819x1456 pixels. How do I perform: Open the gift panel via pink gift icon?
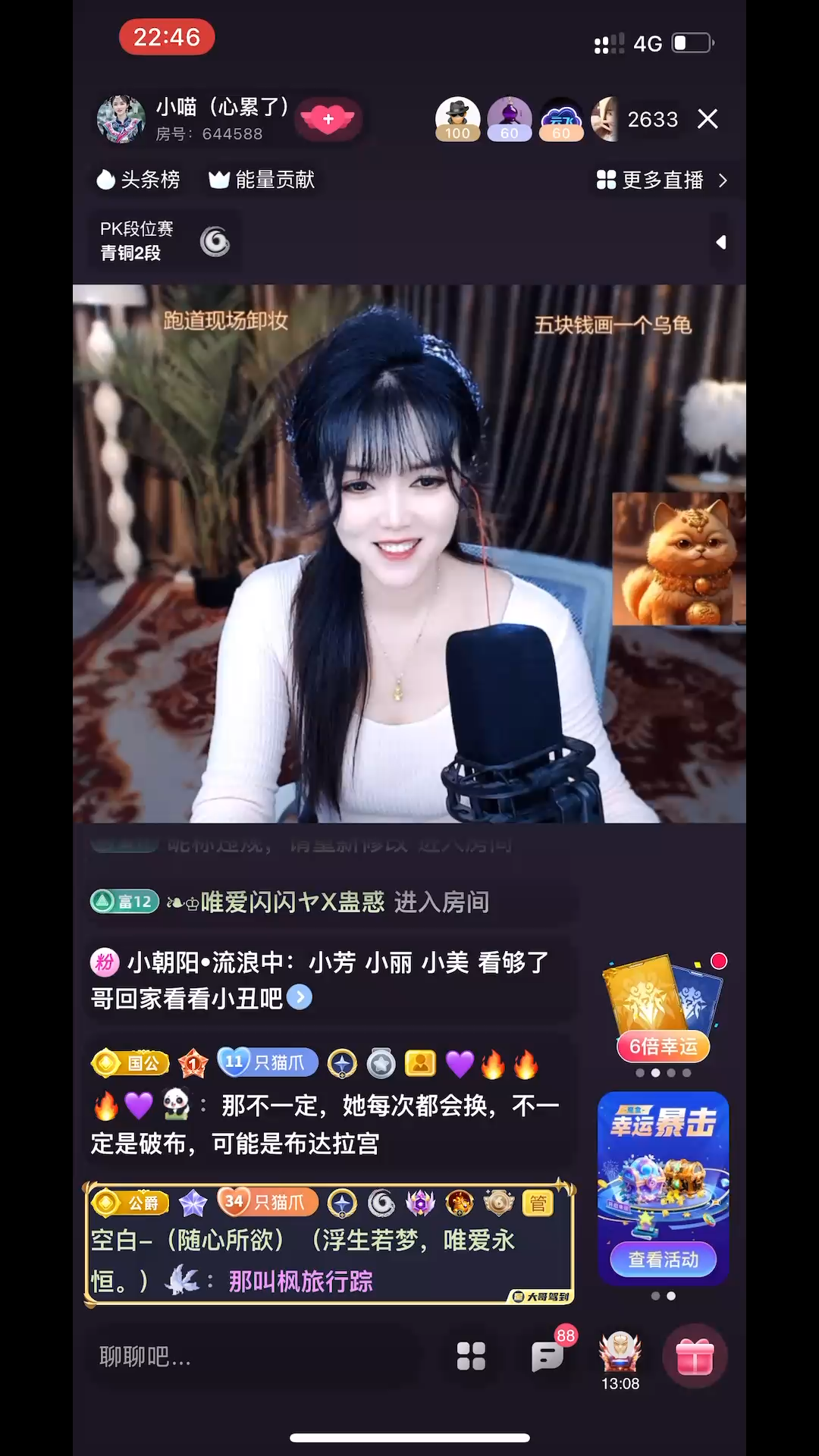click(x=695, y=1355)
